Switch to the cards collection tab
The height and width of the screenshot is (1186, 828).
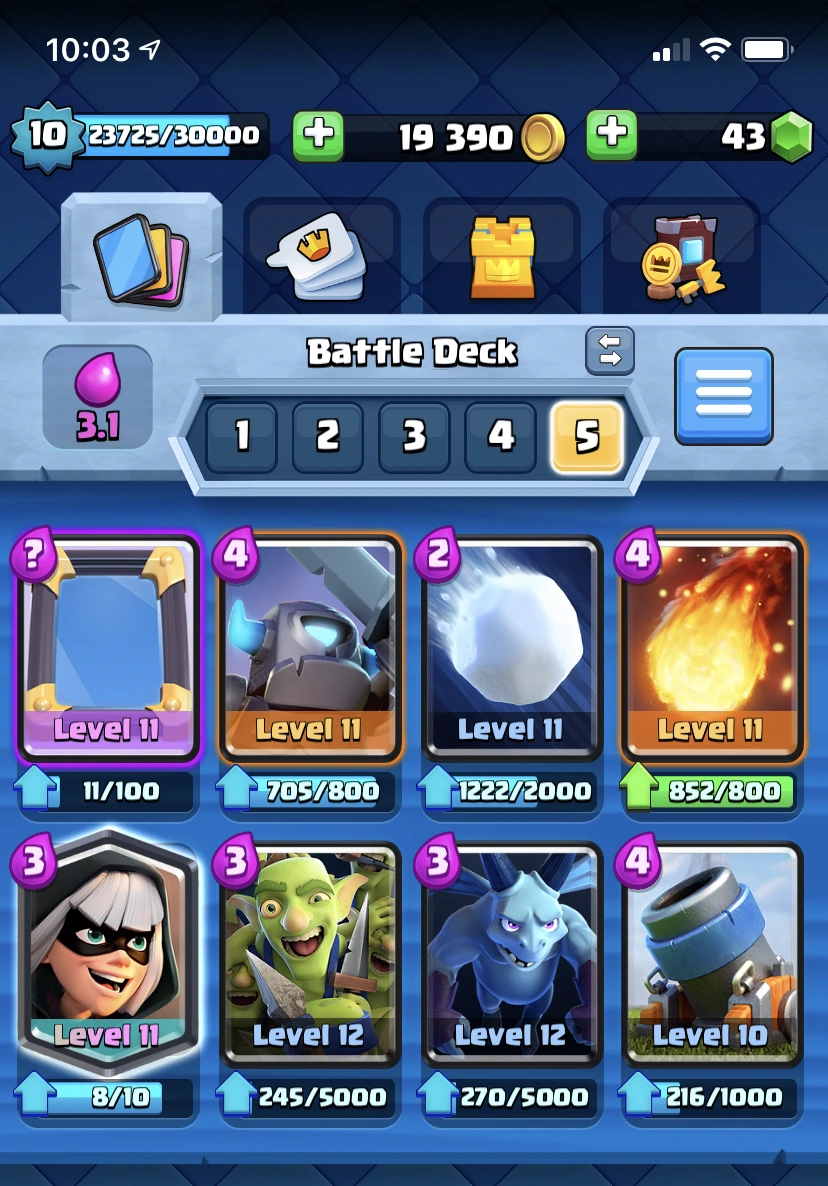(x=141, y=256)
